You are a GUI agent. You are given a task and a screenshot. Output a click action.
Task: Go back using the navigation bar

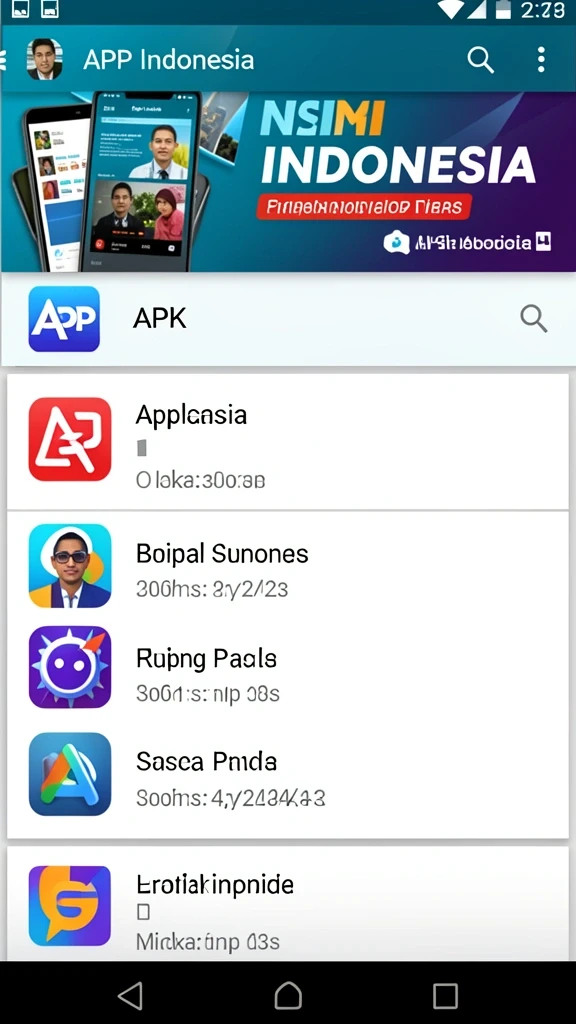[130, 996]
